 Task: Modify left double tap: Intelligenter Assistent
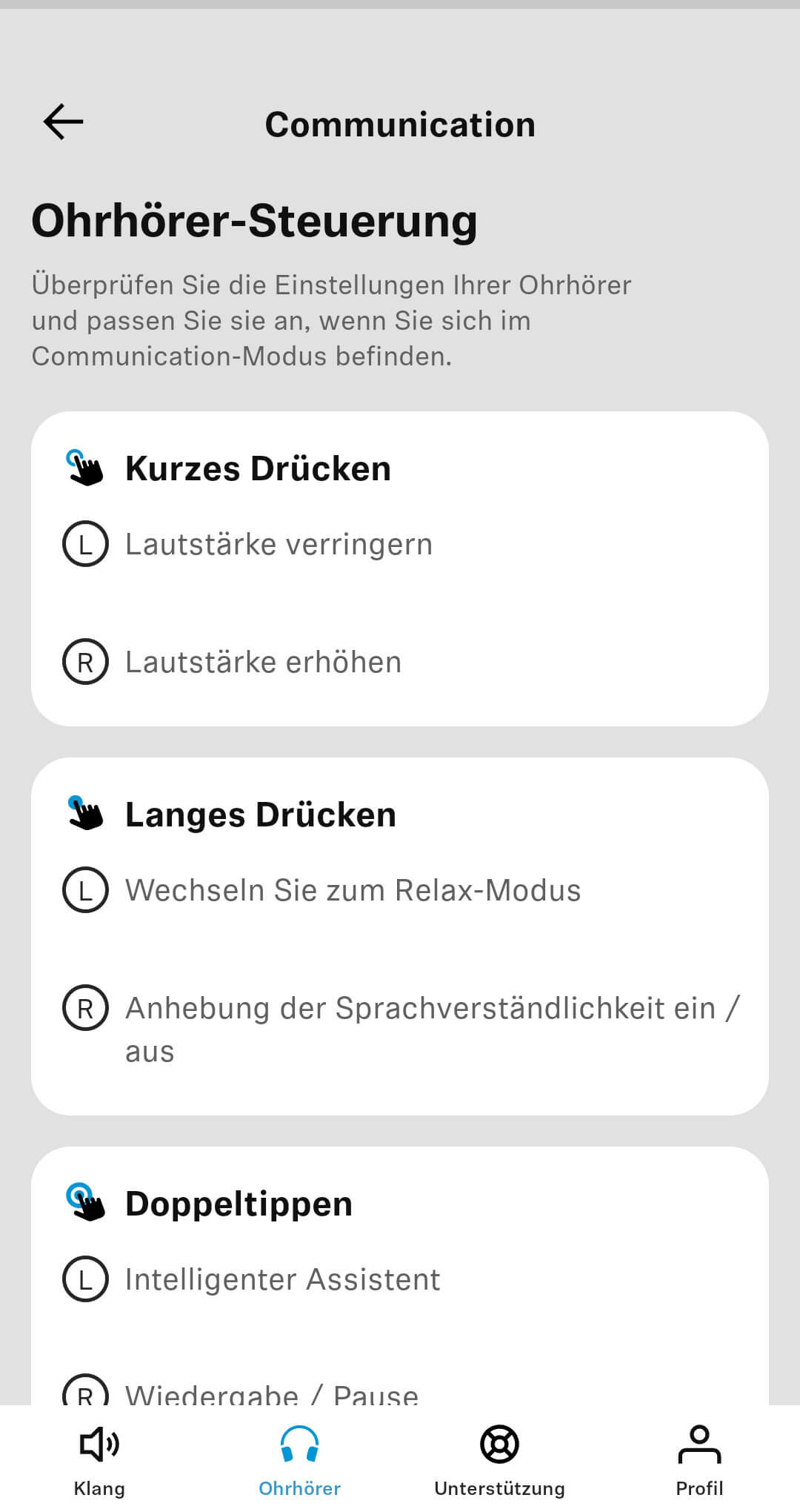pos(282,1280)
